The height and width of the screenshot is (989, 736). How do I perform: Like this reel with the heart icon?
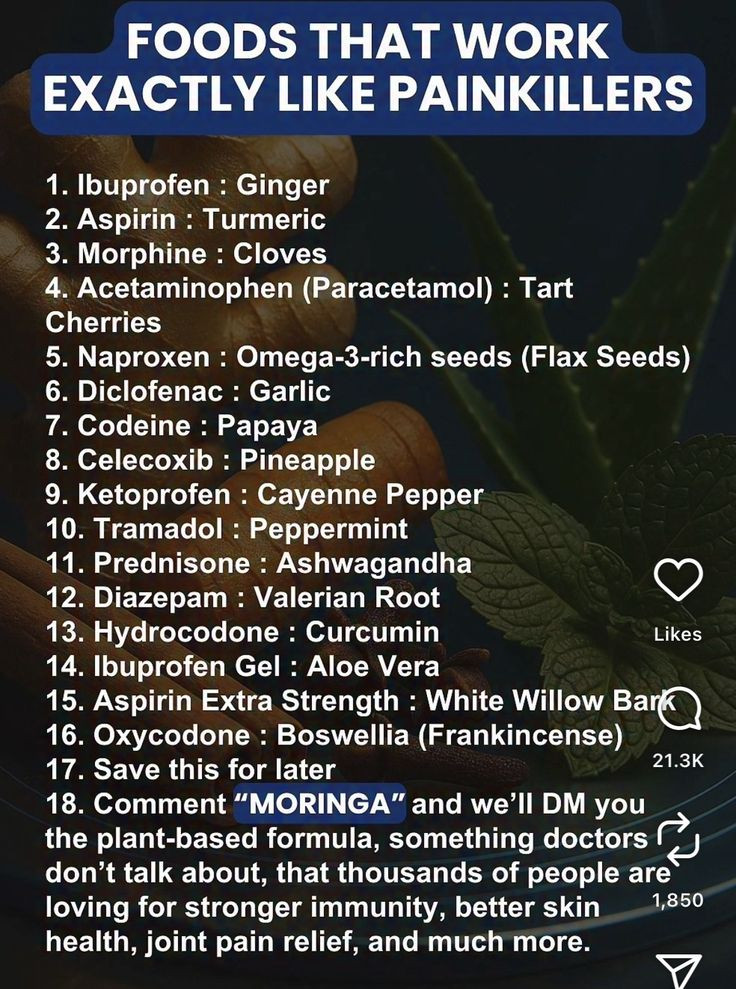[x=678, y=582]
